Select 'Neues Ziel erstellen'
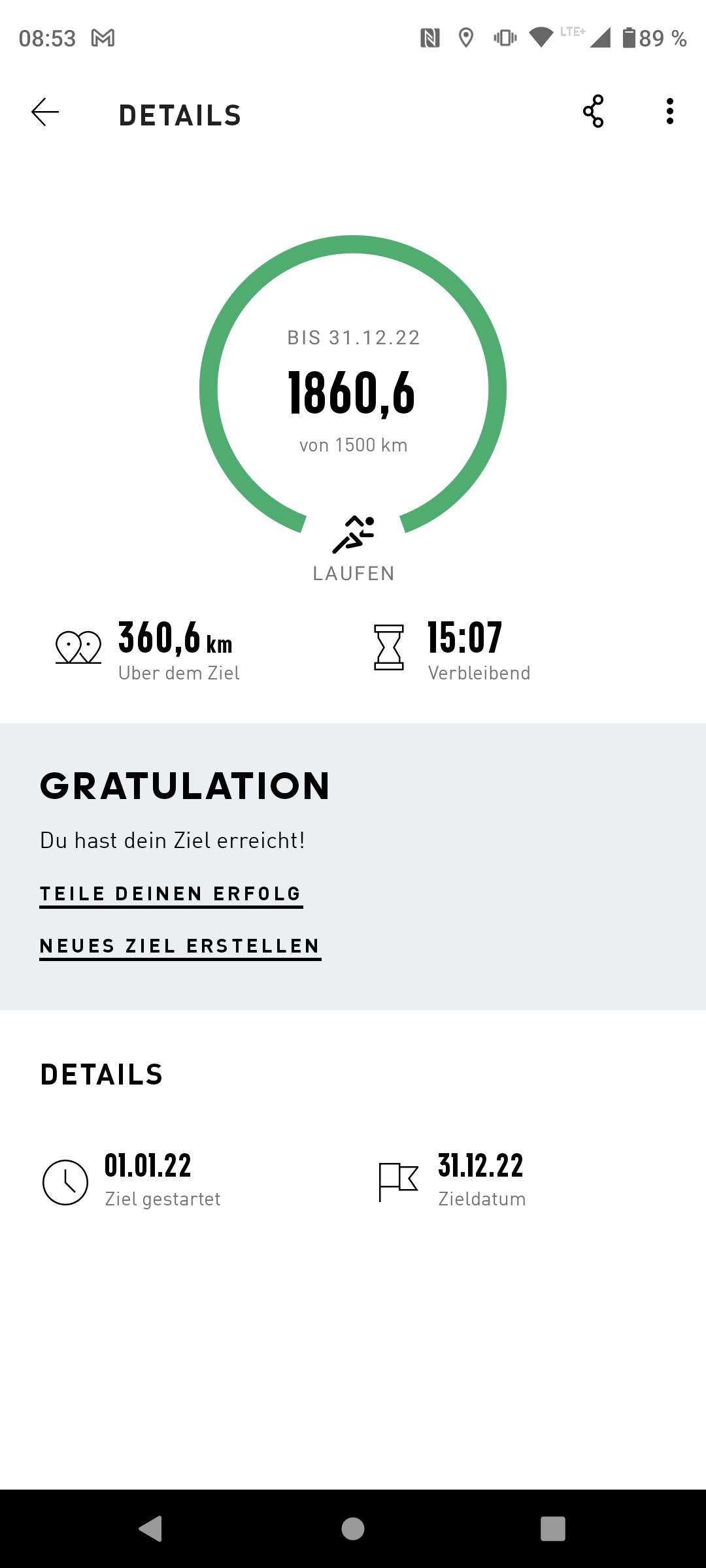Viewport: 706px width, 1568px height. (180, 947)
